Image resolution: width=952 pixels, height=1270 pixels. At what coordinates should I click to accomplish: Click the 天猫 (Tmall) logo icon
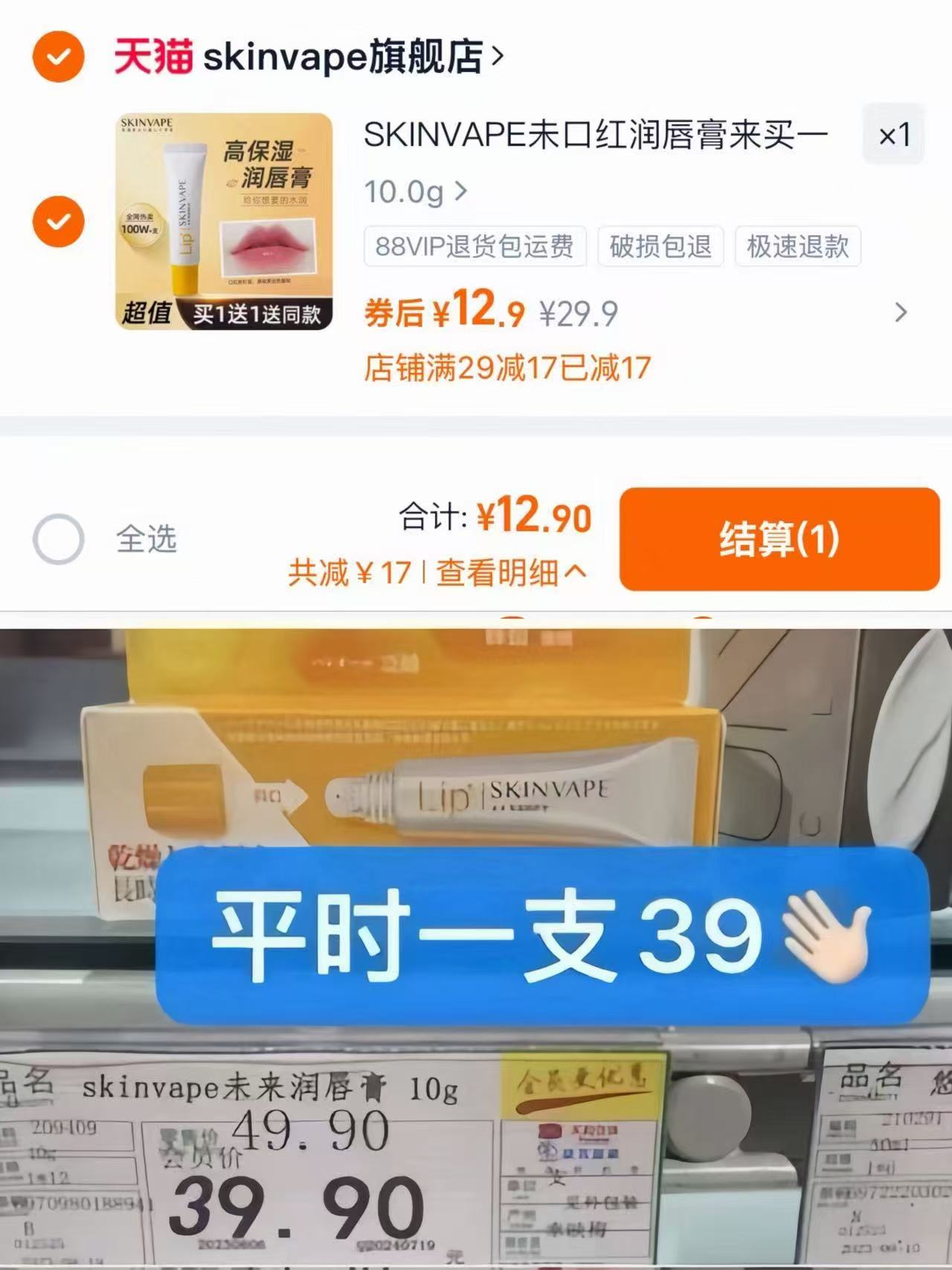(156, 54)
